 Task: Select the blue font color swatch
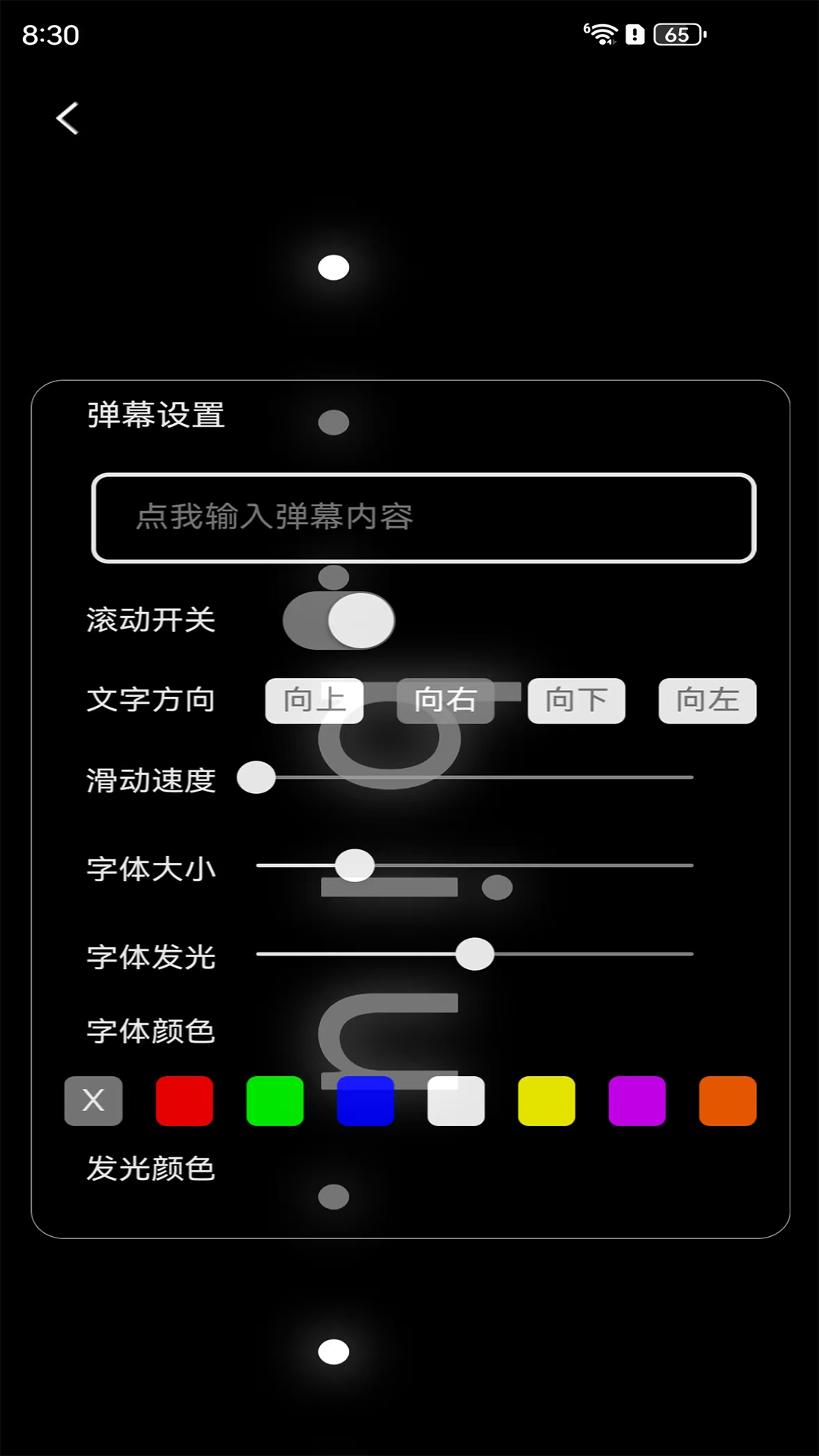coord(366,1101)
